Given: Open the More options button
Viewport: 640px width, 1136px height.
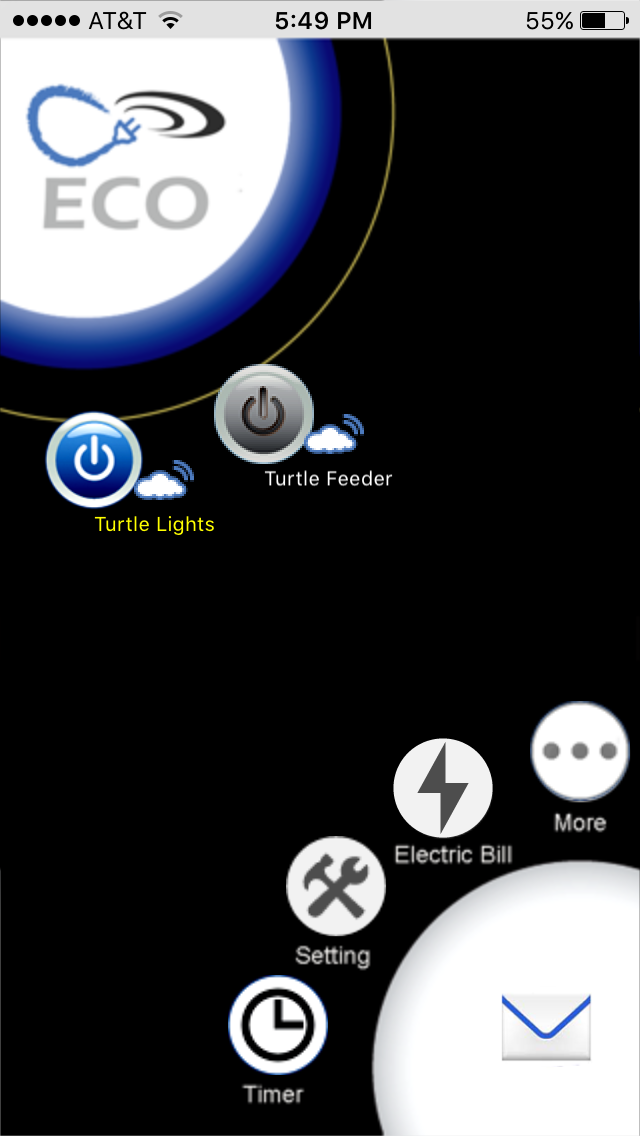Looking at the screenshot, I should coord(579,752).
